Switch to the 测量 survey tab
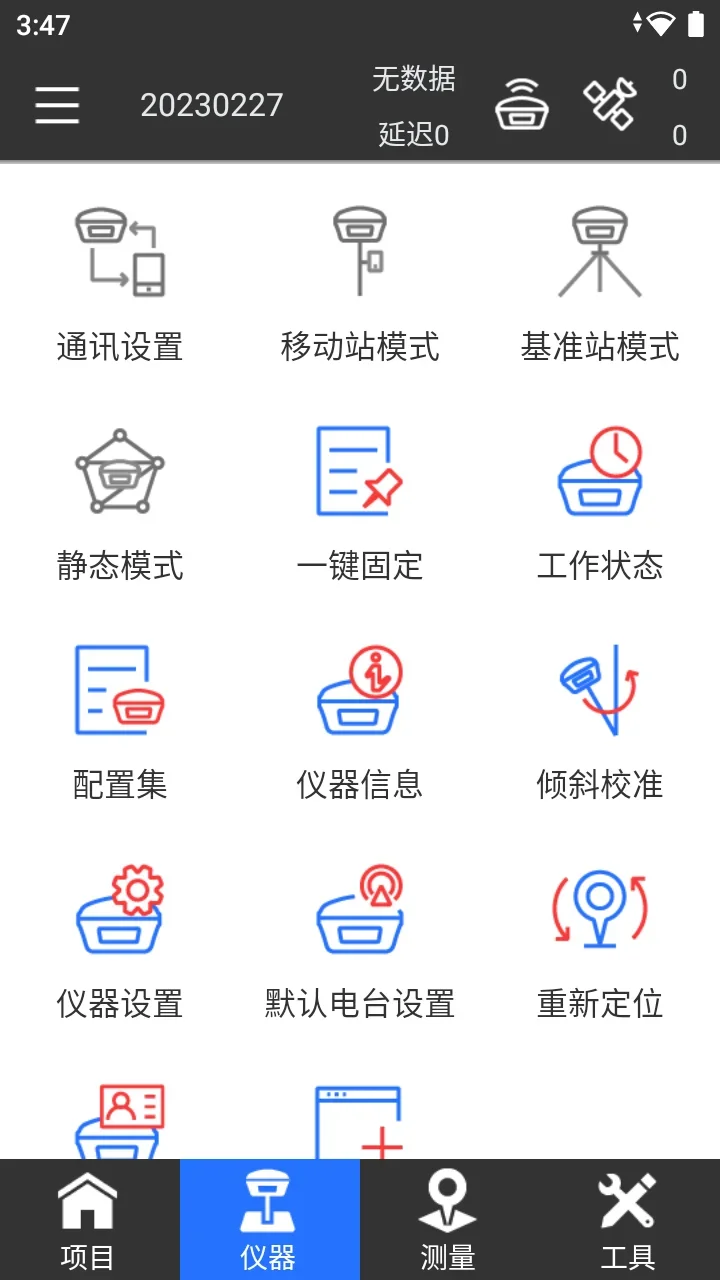Image resolution: width=720 pixels, height=1280 pixels. point(450,1220)
